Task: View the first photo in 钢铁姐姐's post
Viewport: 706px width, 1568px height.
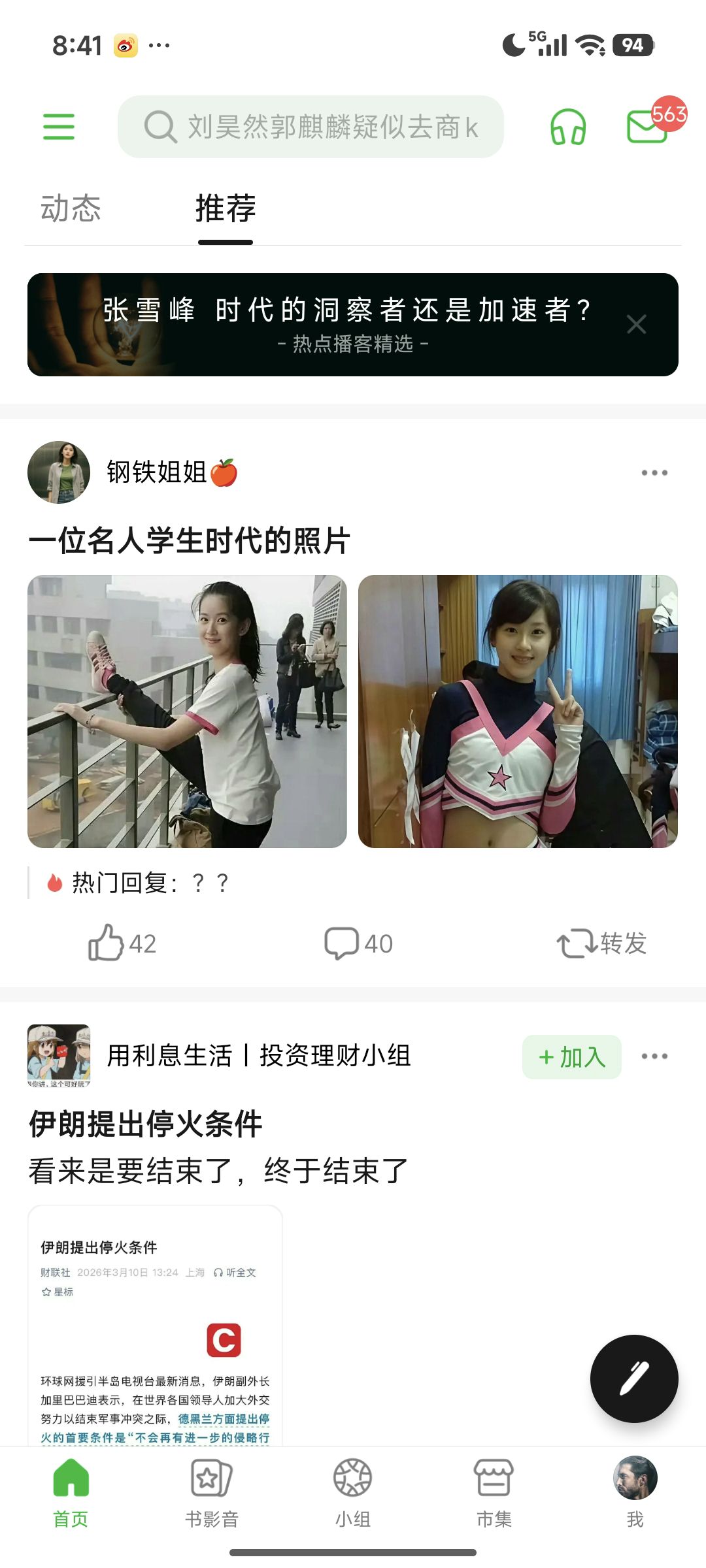Action: coord(187,711)
